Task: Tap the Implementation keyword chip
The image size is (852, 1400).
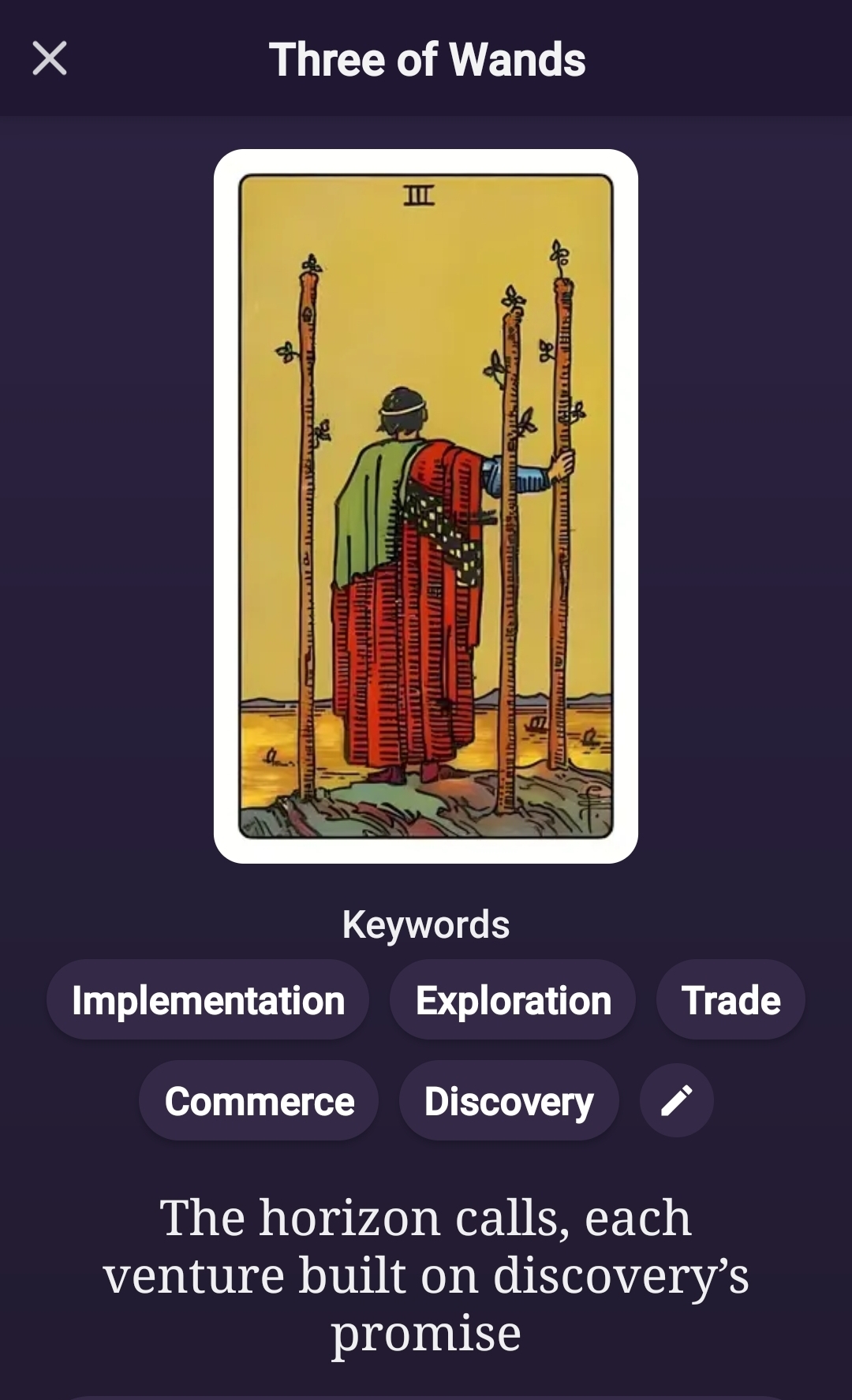Action: coord(208,1000)
